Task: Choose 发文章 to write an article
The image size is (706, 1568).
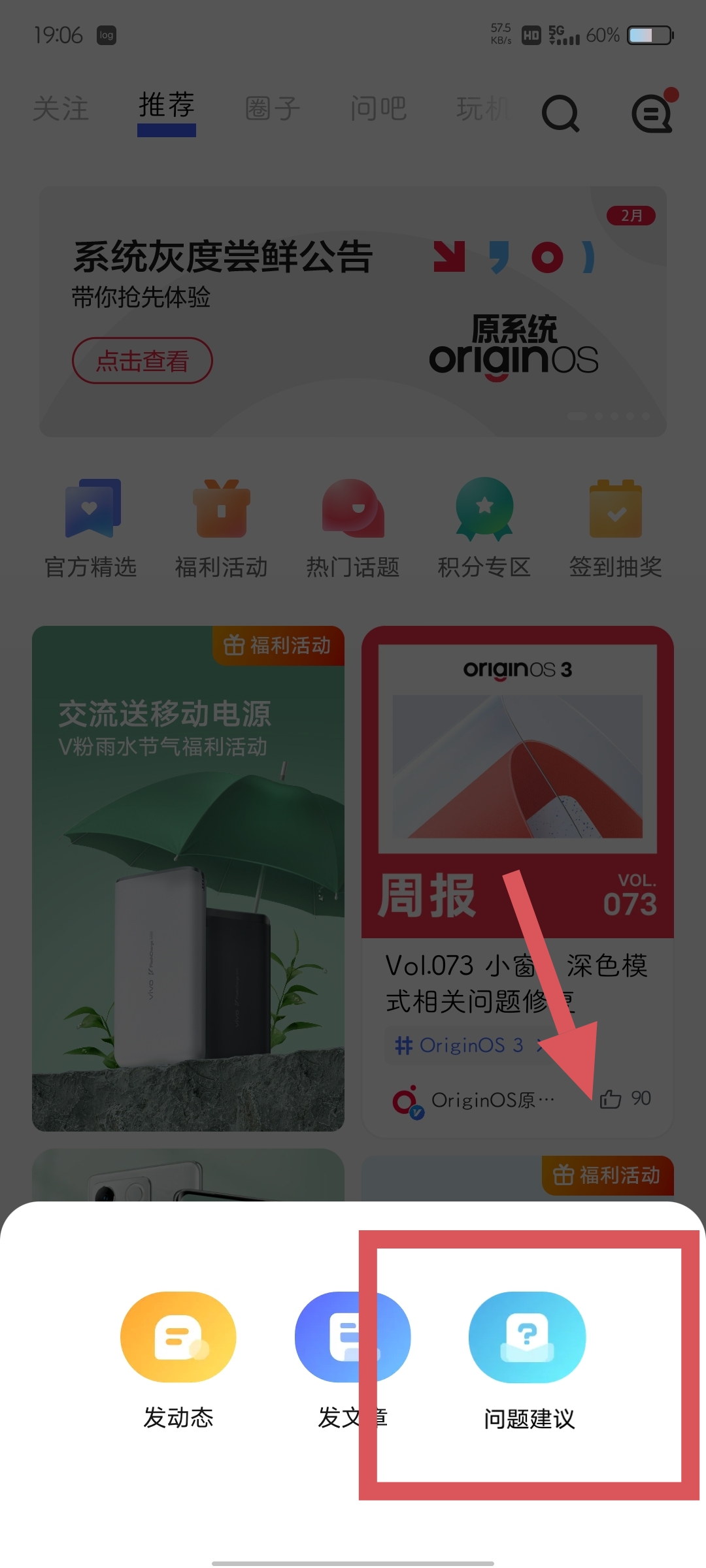Action: coord(352,1338)
